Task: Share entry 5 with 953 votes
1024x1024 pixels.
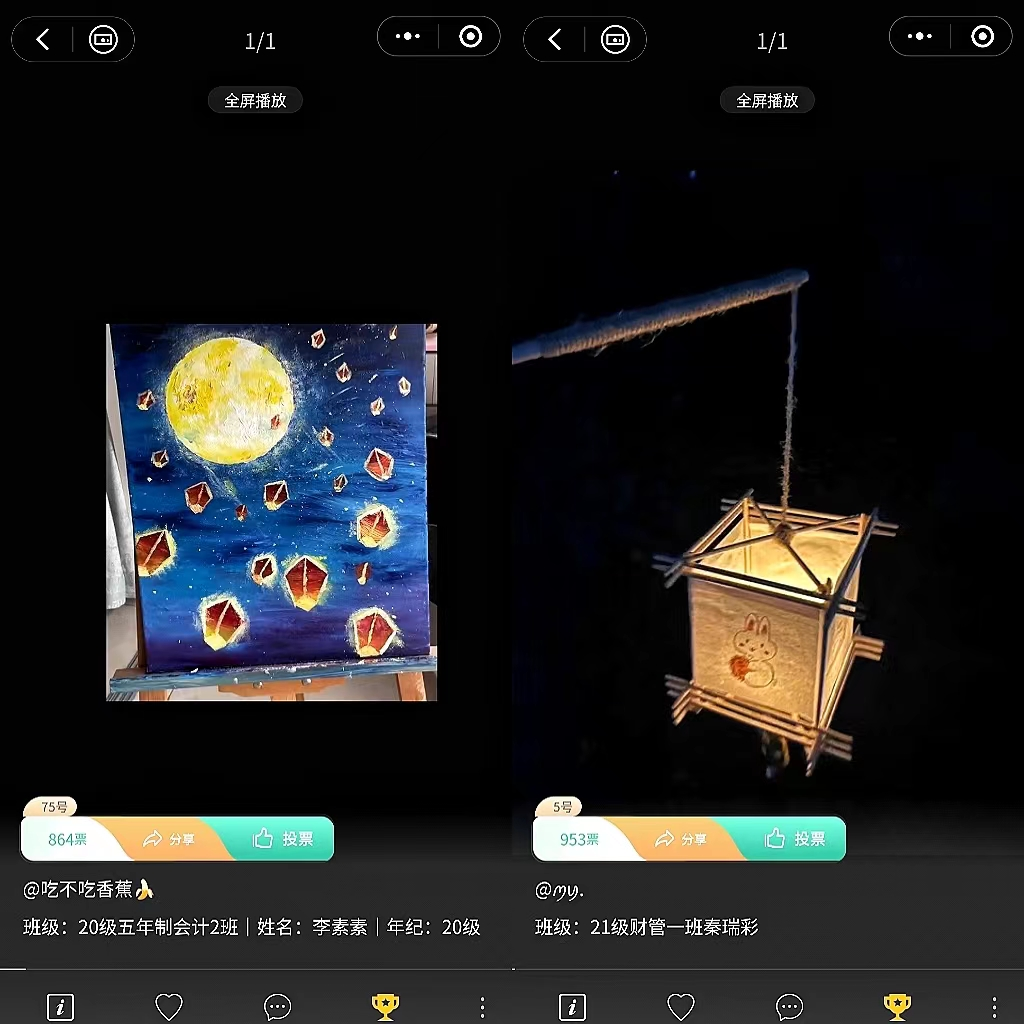Action: click(x=681, y=839)
